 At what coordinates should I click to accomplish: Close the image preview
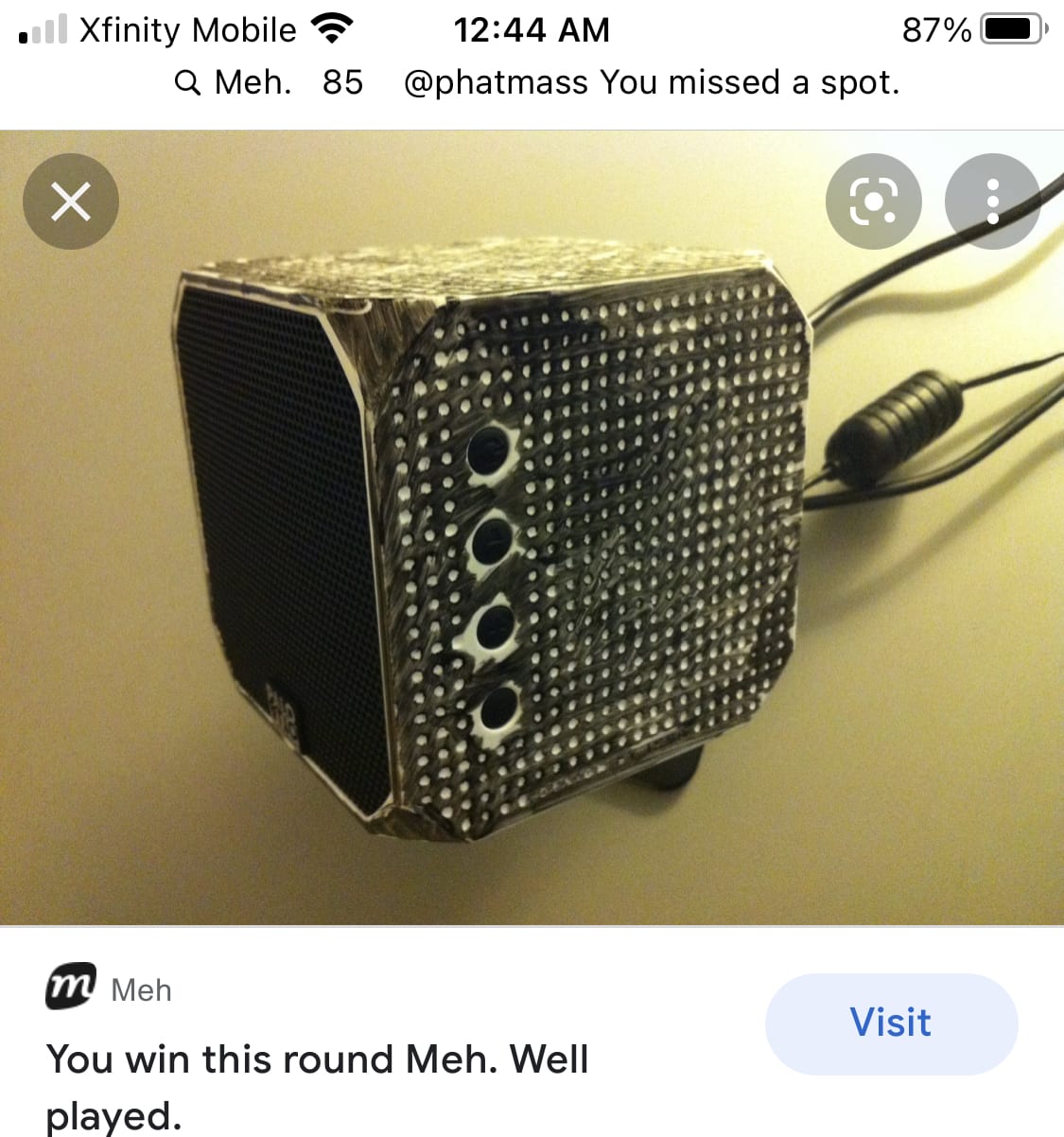coord(71,201)
